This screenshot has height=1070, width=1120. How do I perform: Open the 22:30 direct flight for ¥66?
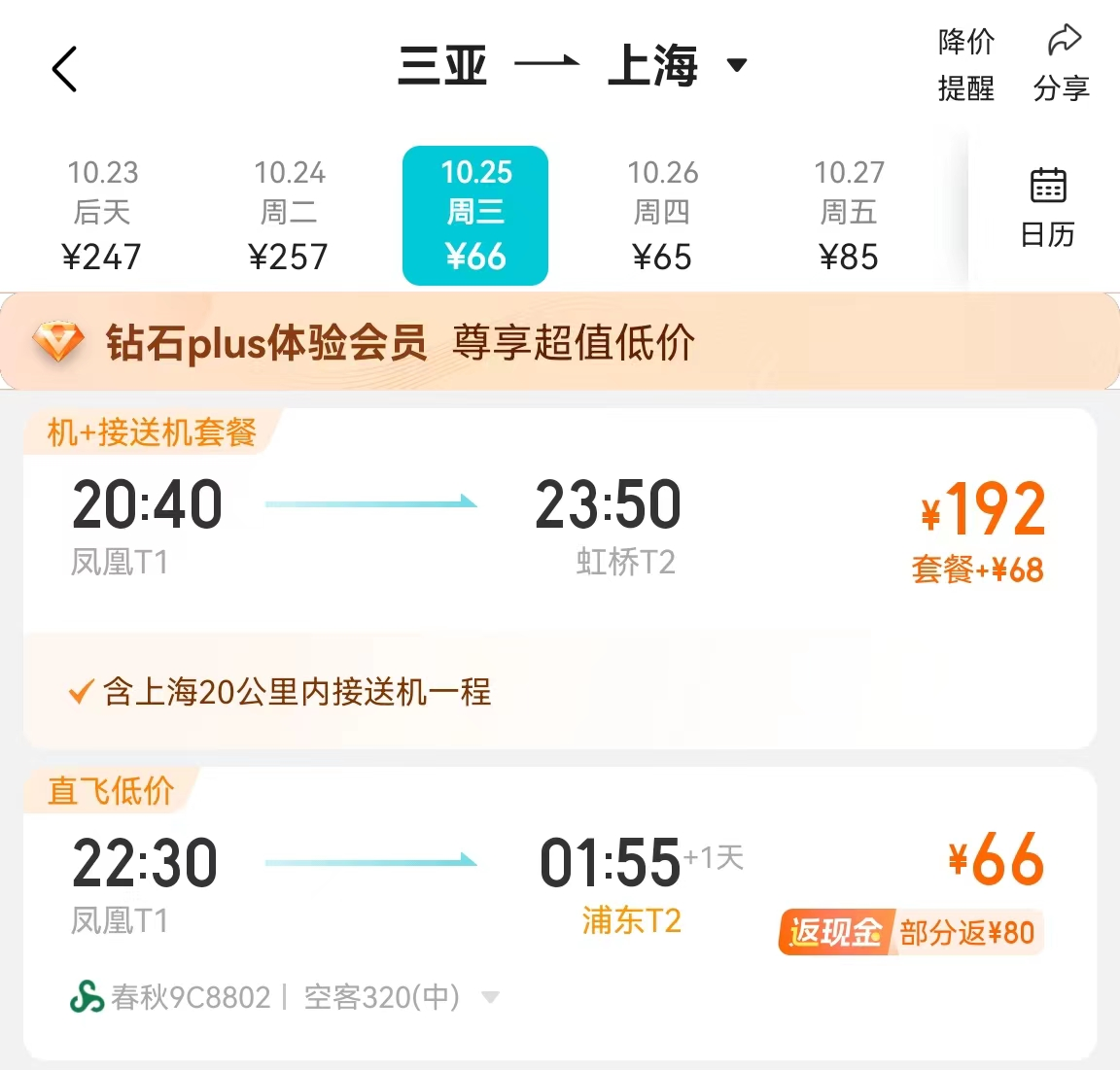click(x=559, y=880)
